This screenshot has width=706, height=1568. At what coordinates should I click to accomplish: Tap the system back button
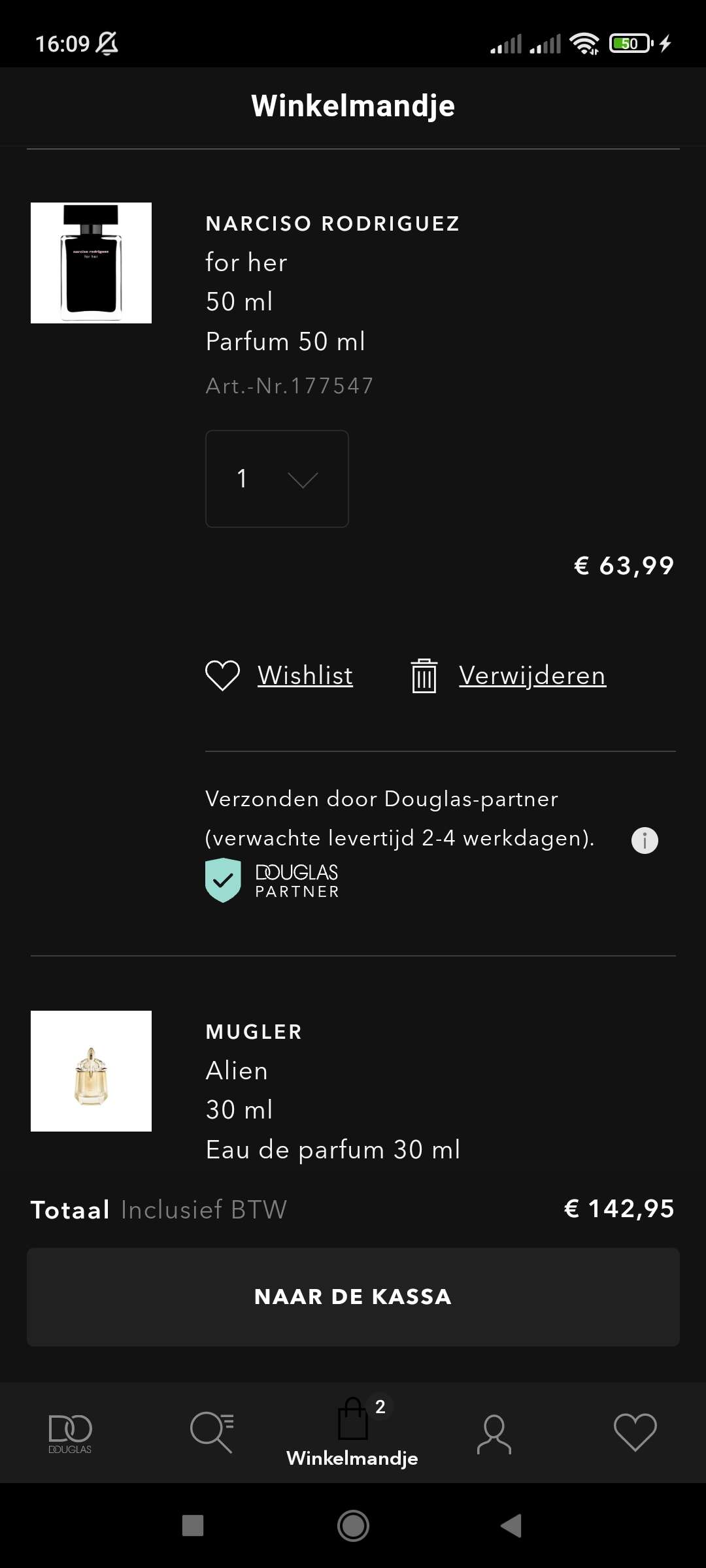[x=511, y=1526]
